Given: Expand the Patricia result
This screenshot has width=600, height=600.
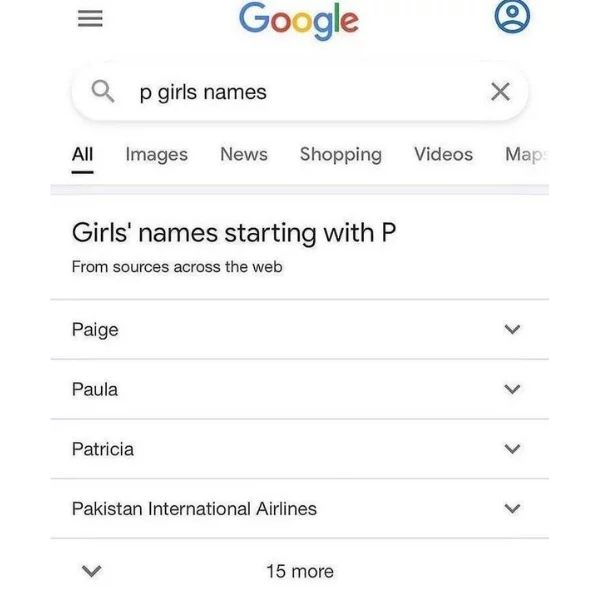Looking at the screenshot, I should point(512,449).
